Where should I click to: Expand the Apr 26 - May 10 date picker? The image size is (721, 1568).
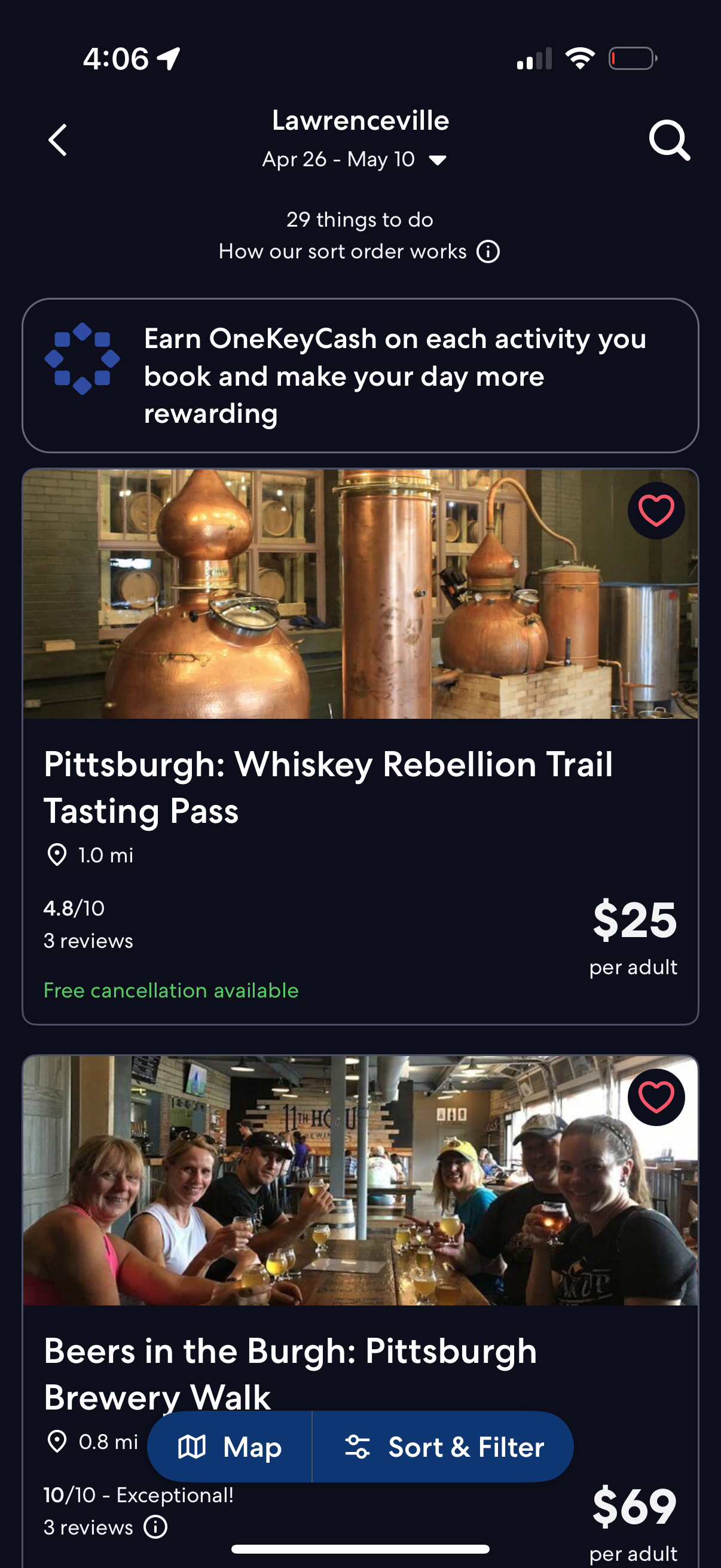[x=355, y=160]
